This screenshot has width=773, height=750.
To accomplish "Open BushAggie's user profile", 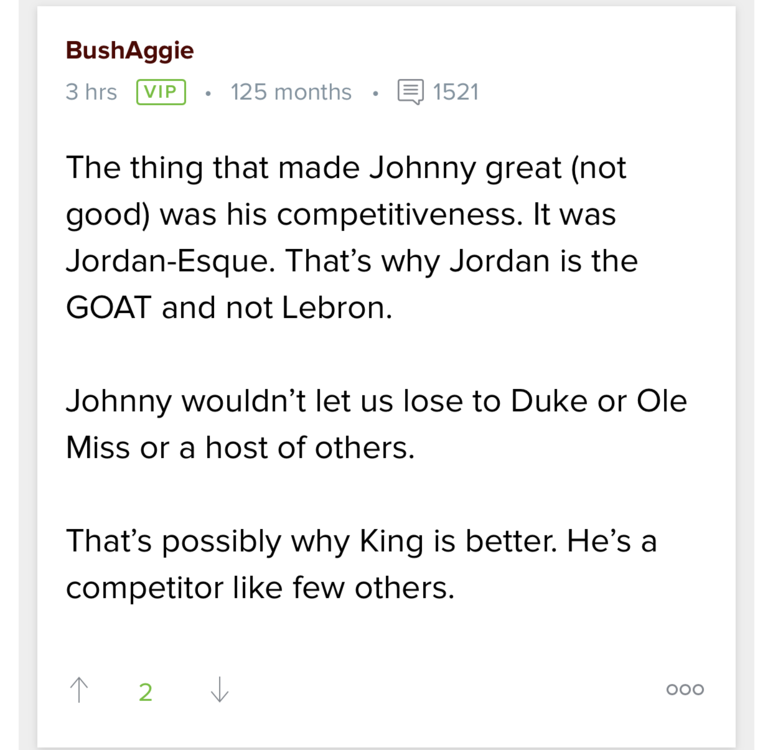I will 129,50.
